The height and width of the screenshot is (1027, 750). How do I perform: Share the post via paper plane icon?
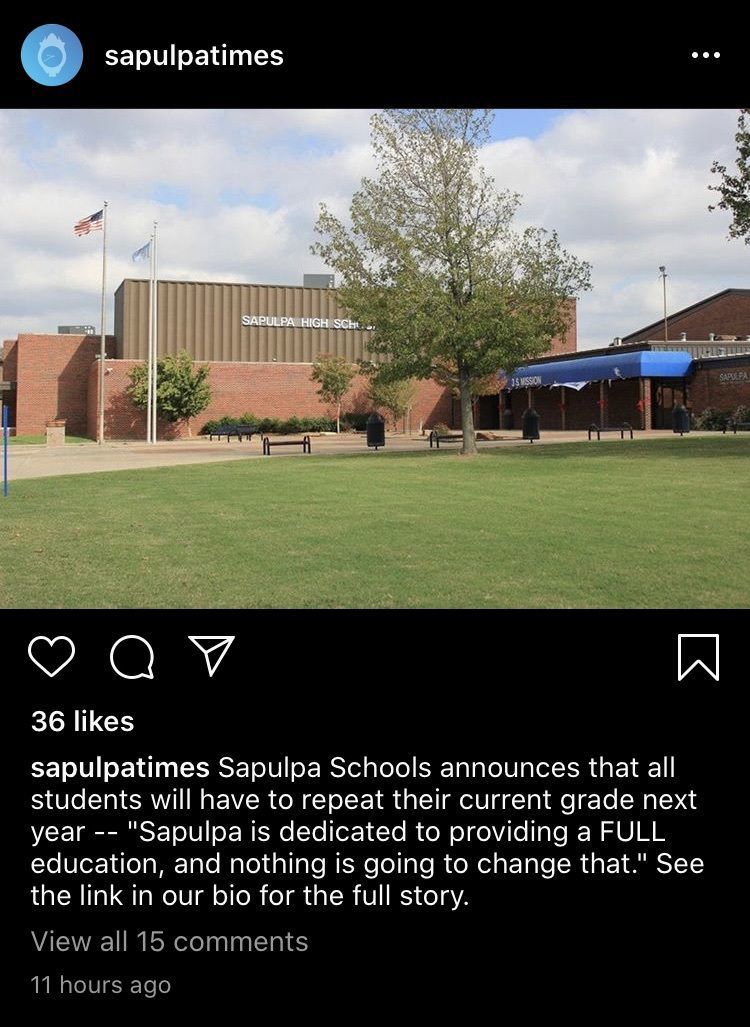(211, 656)
